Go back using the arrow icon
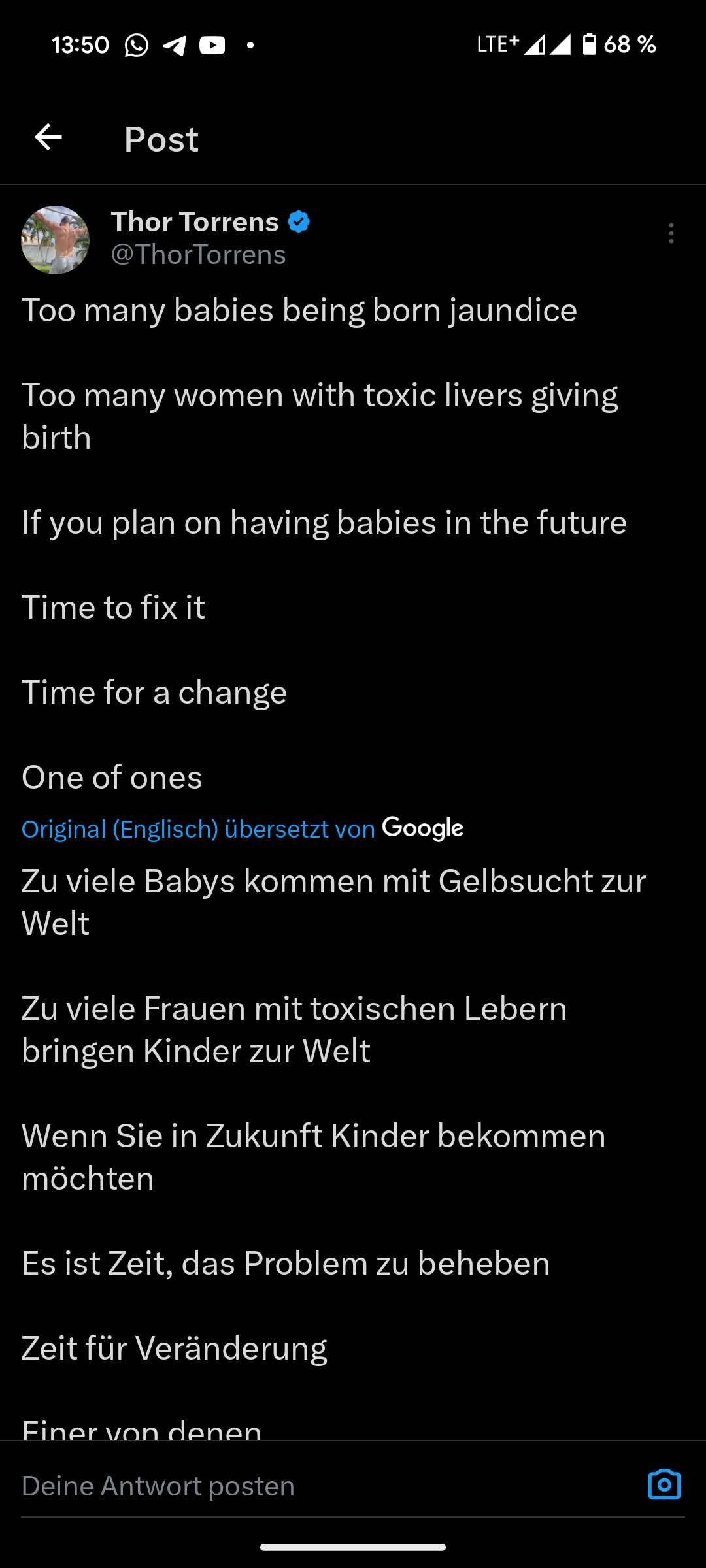This screenshot has height=1568, width=706. pyautogui.click(x=48, y=138)
